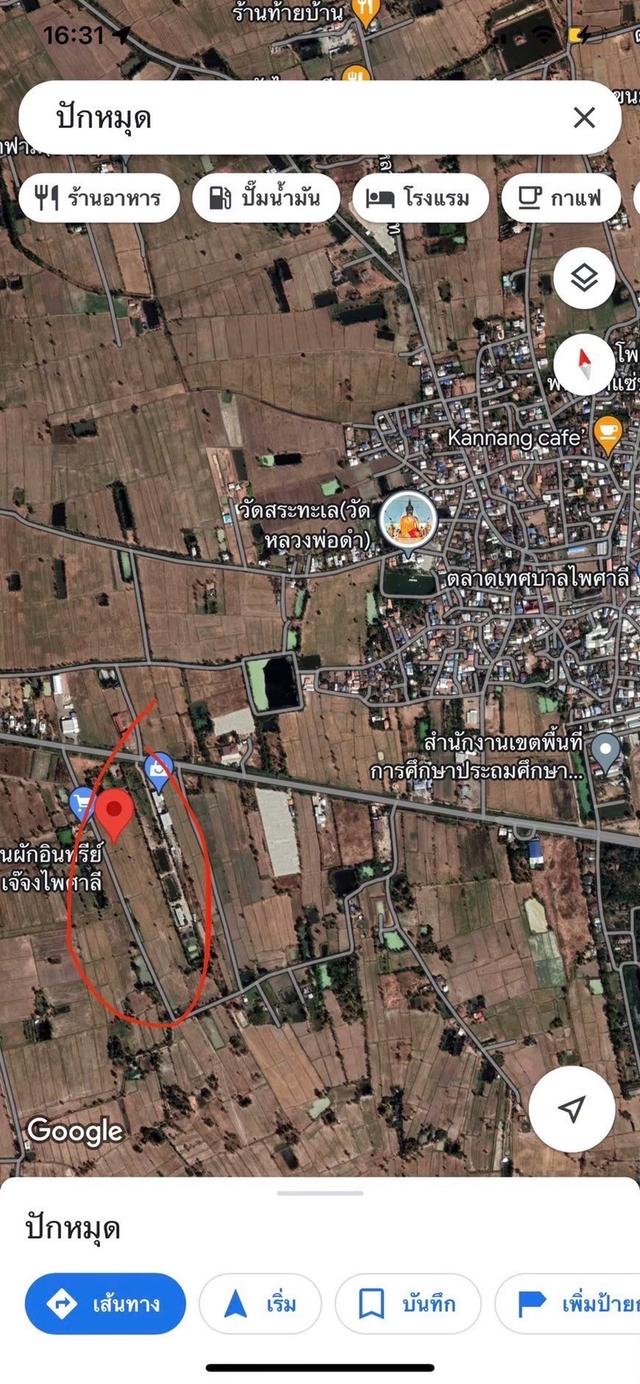Start navigation with เริ่ม

coord(260,1304)
